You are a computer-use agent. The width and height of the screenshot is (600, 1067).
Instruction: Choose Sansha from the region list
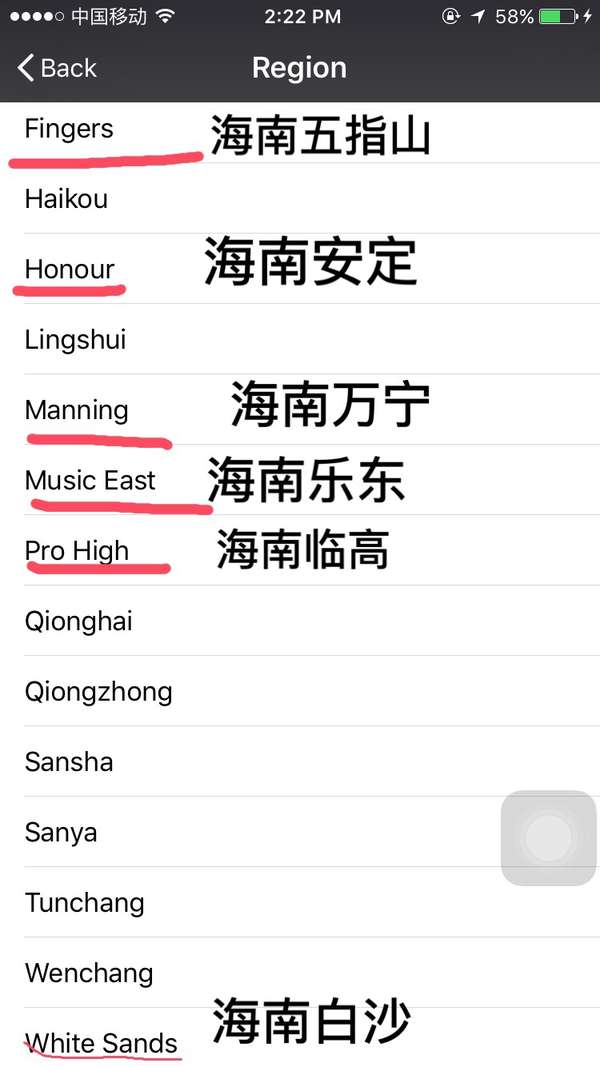[69, 762]
